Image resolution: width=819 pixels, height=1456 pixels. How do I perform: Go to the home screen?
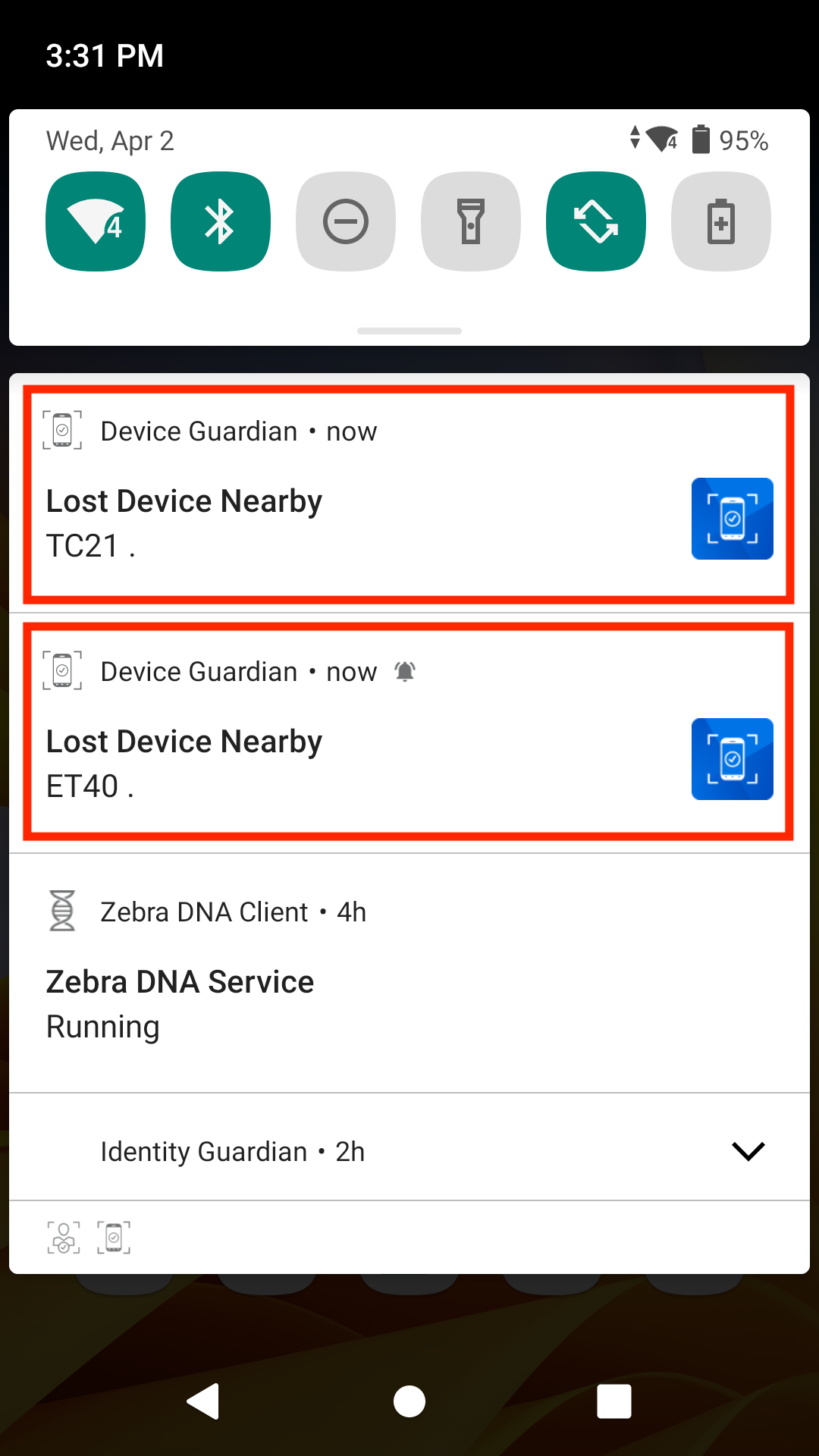[x=409, y=1401]
